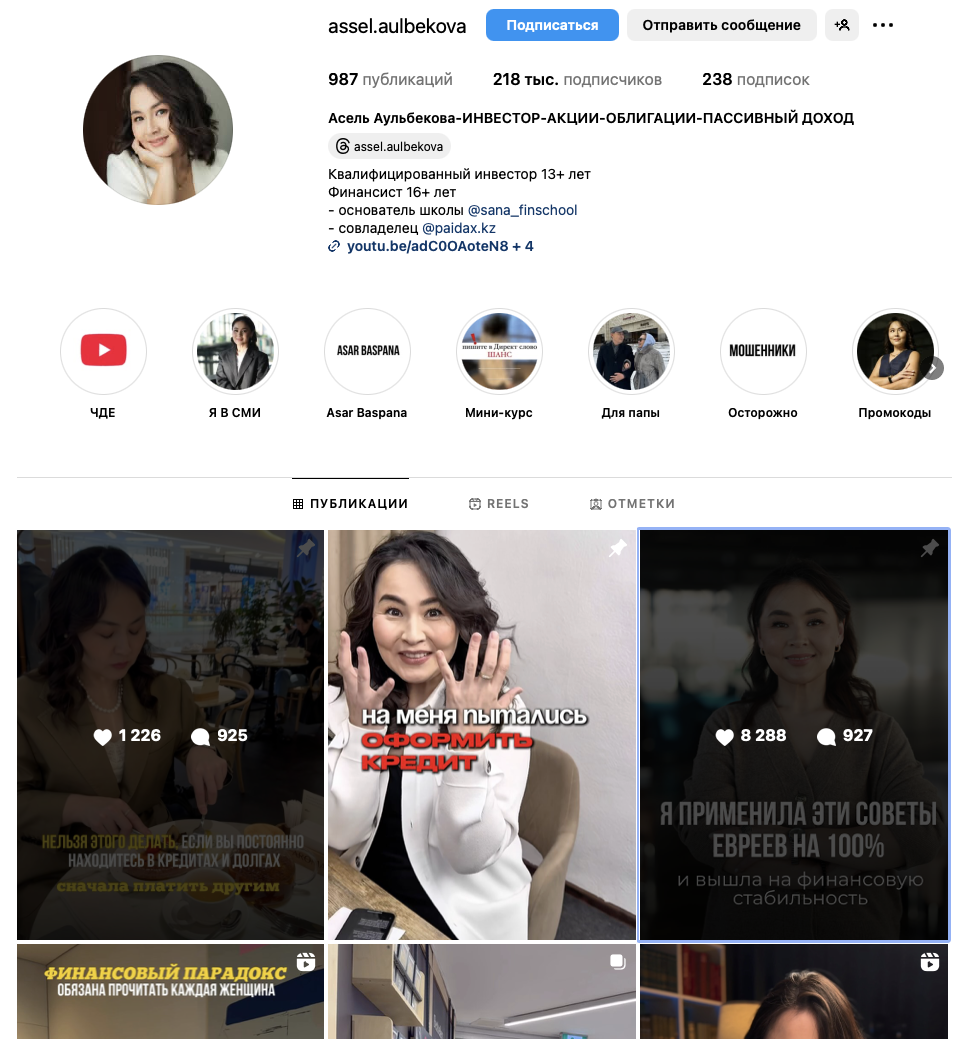This screenshot has height=1039, width=965.
Task: Send a message via Отправить сообщение
Action: pyautogui.click(x=721, y=25)
